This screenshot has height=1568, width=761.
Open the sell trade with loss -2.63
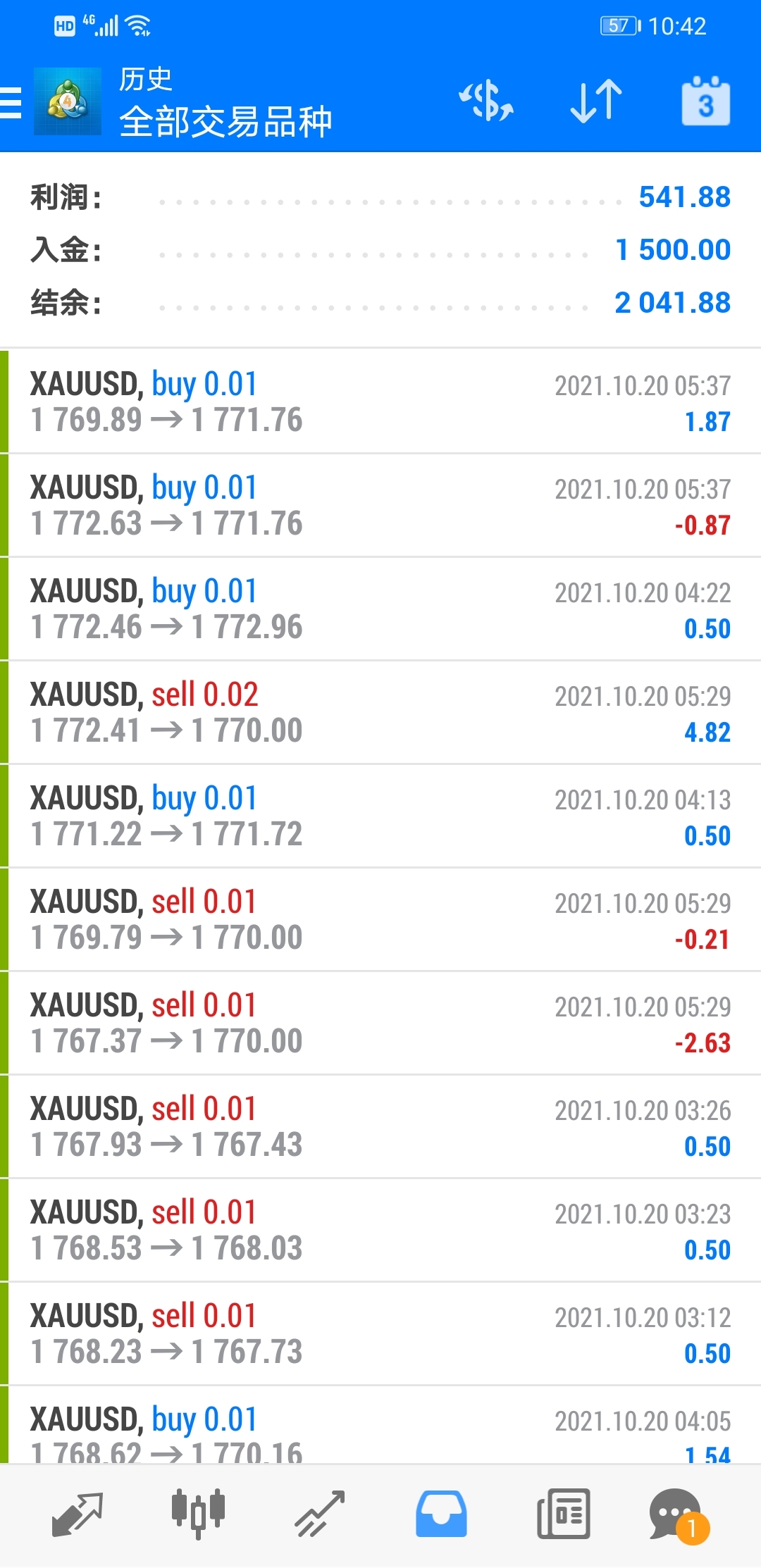pos(380,1023)
